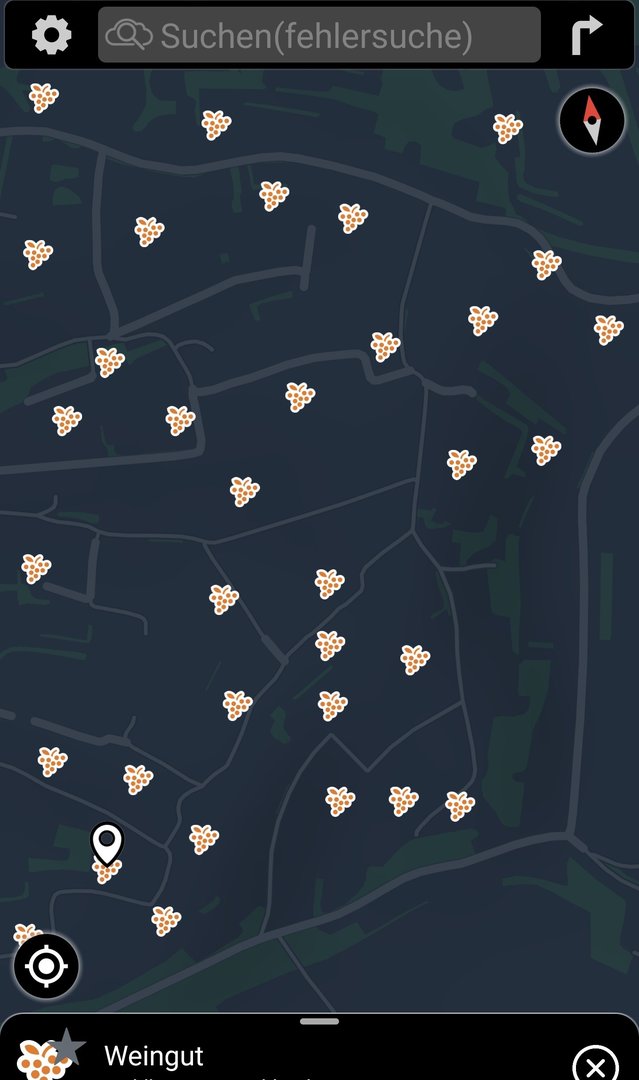Open route directions arrow
The width and height of the screenshot is (639, 1080).
[x=587, y=35]
